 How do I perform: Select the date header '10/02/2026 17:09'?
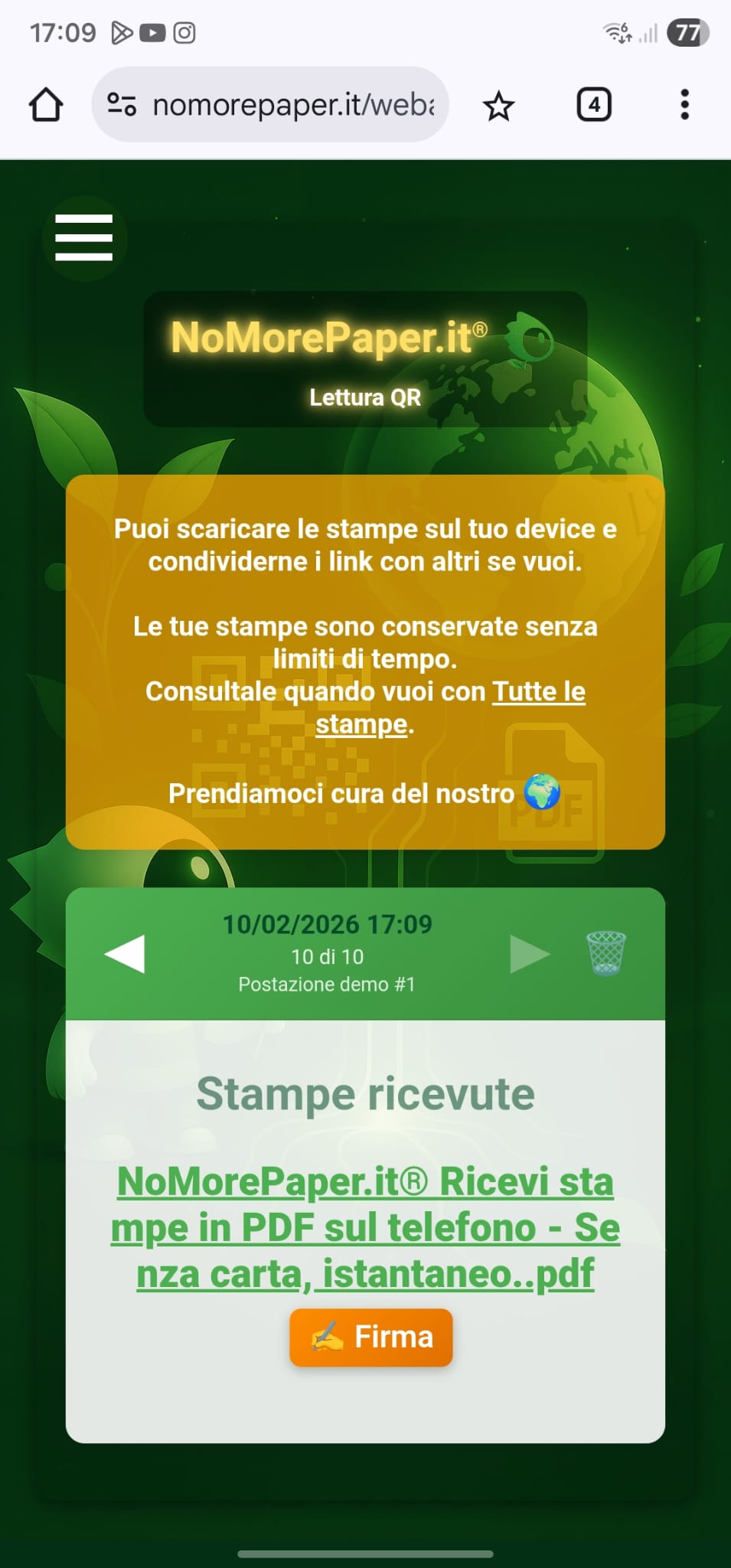point(327,924)
